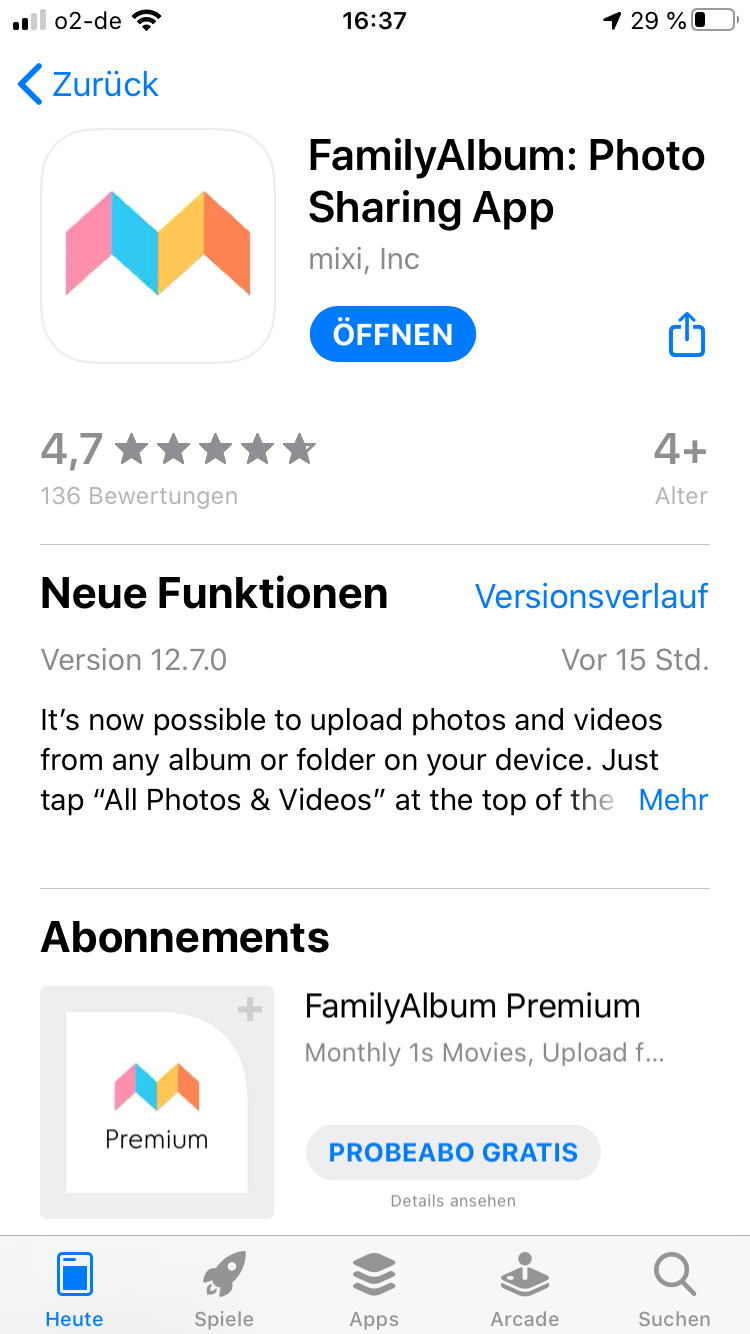
Task: Open the 136 Bewertungen ratings
Action: [x=139, y=496]
